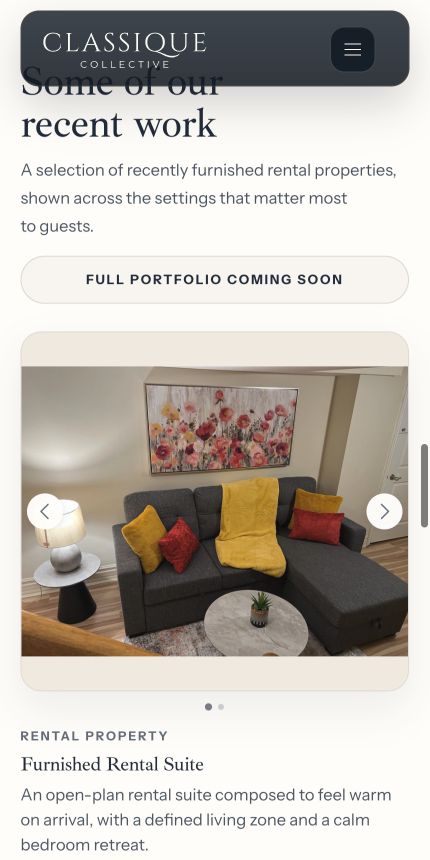
Task: Tap Full Portfolio Coming Soon button
Action: click(x=214, y=279)
